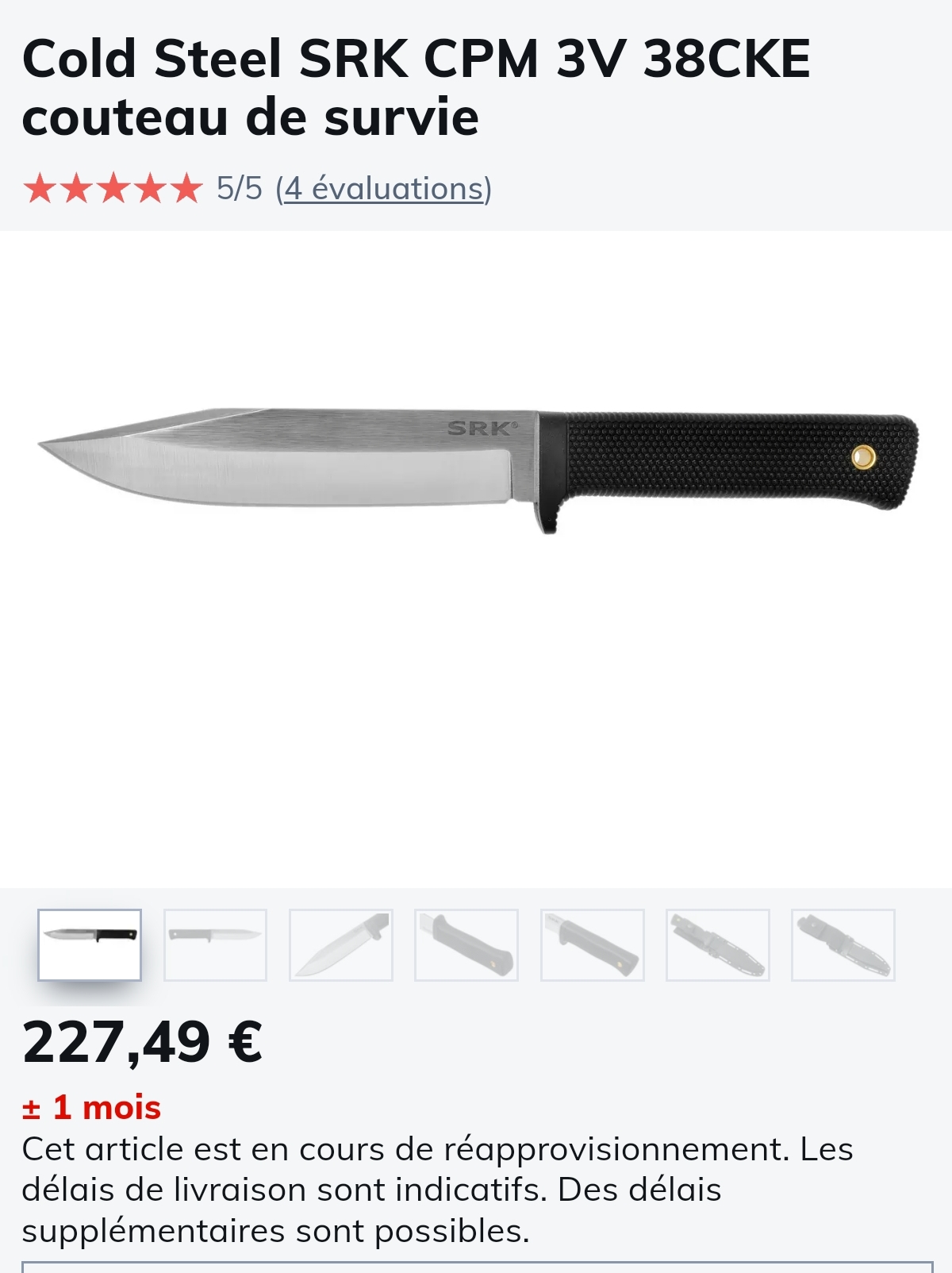Open the main knife product image
The image size is (952, 1273).
pos(478,471)
